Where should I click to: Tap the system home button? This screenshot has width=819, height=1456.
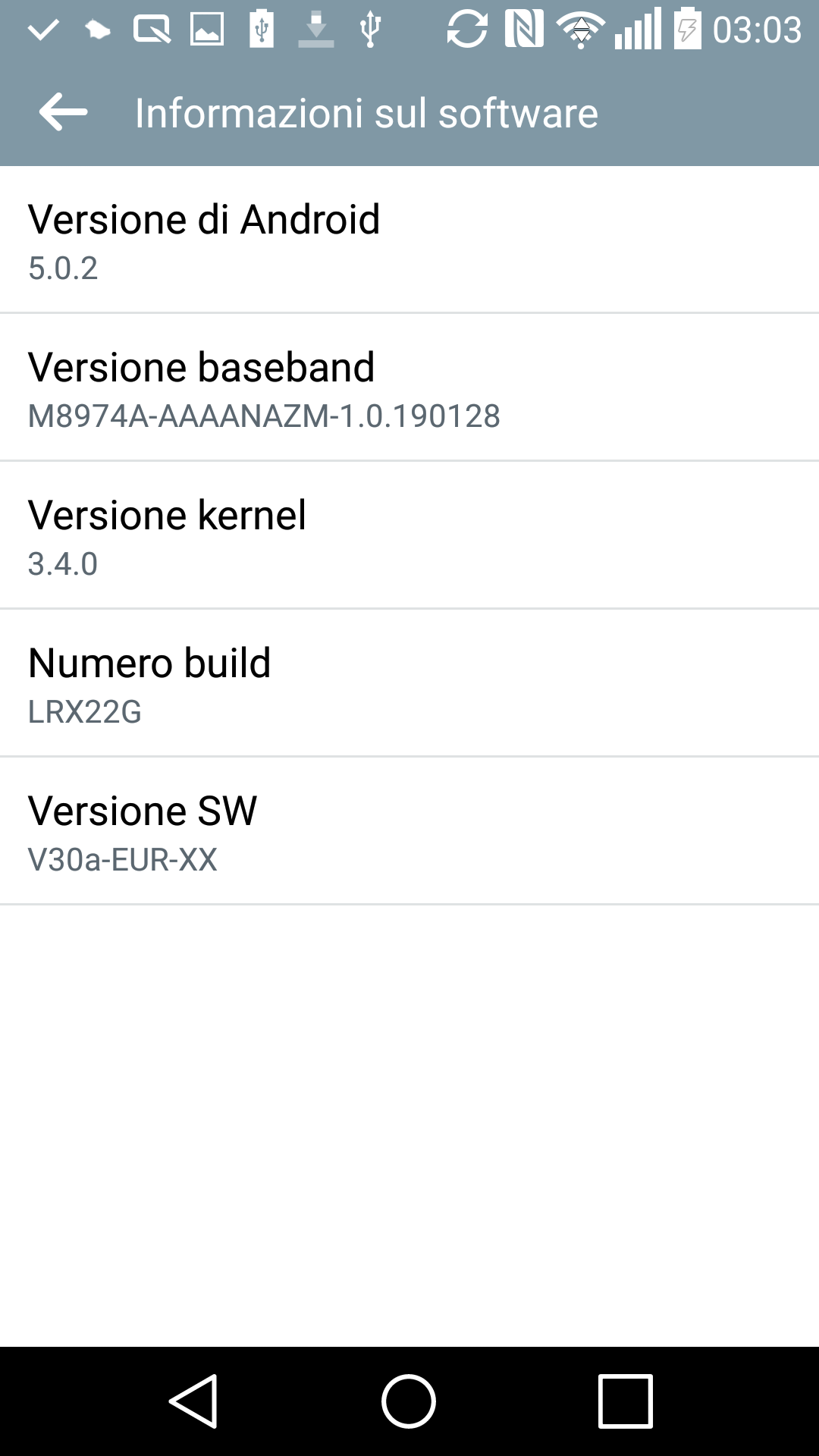click(x=409, y=1401)
